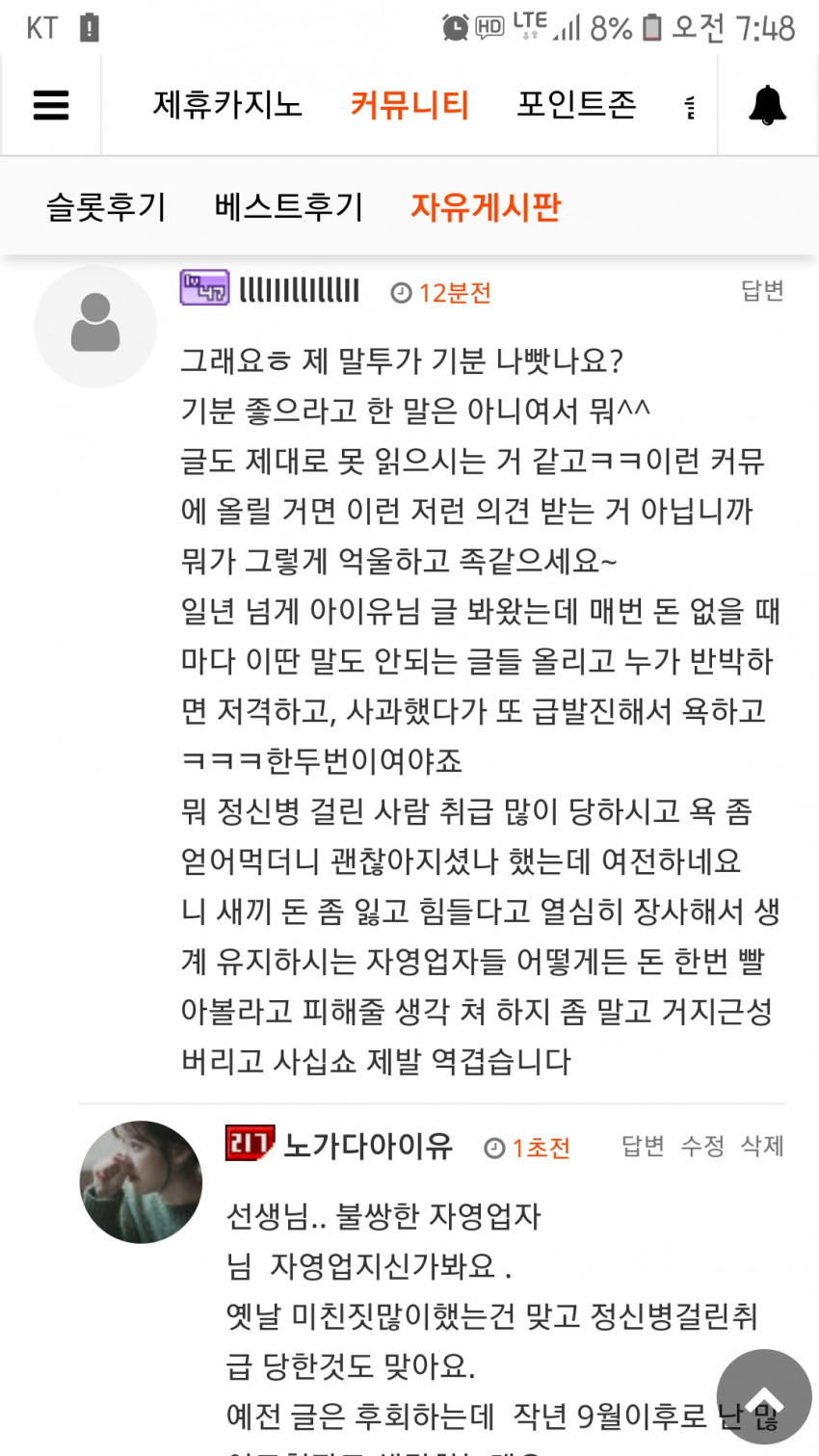Tap the scroll-to-top floating button

pos(764,1397)
